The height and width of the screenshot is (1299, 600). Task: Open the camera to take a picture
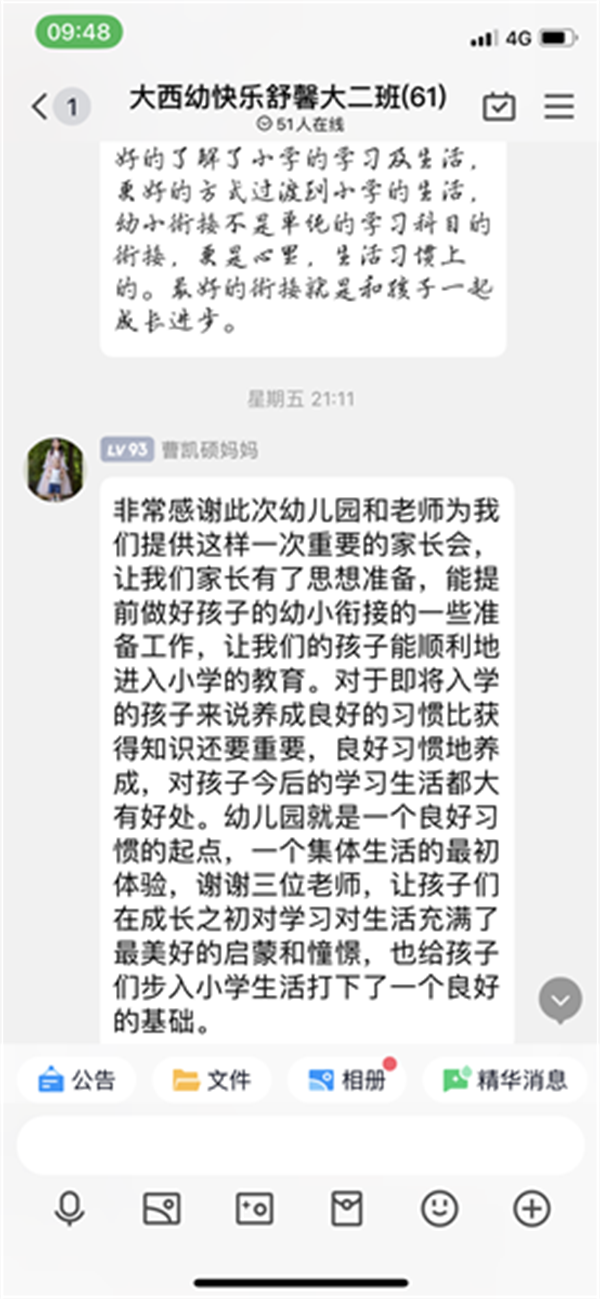point(254,1209)
